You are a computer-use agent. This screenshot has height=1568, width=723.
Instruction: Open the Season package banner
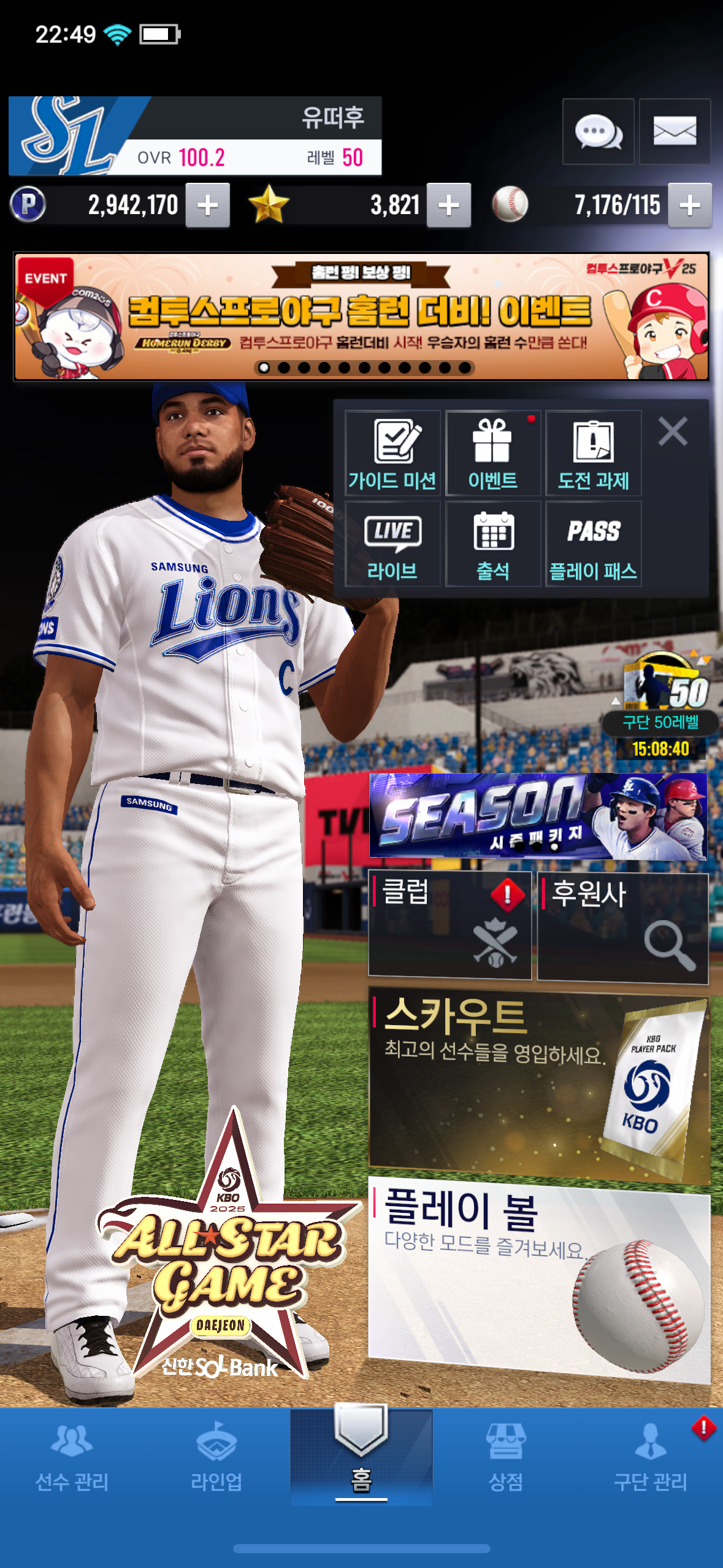click(x=538, y=816)
